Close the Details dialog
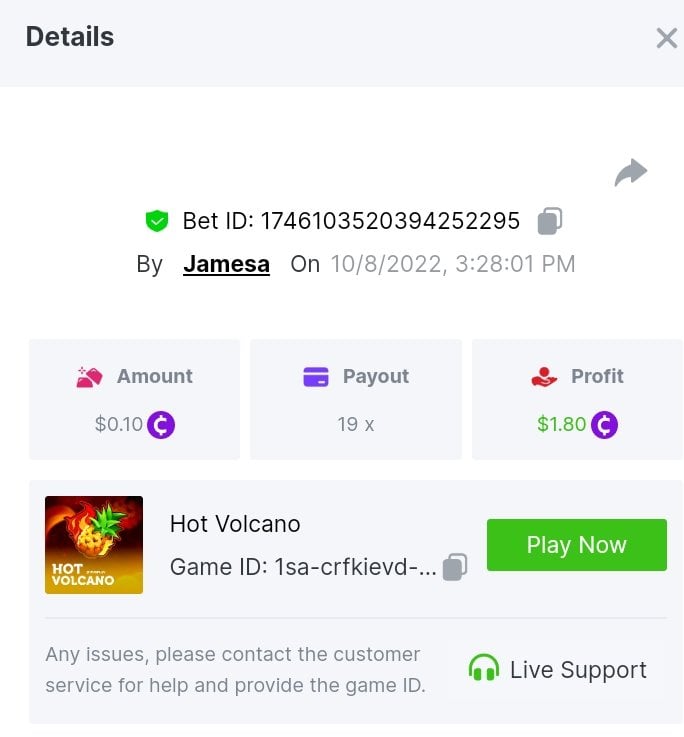 [x=666, y=38]
